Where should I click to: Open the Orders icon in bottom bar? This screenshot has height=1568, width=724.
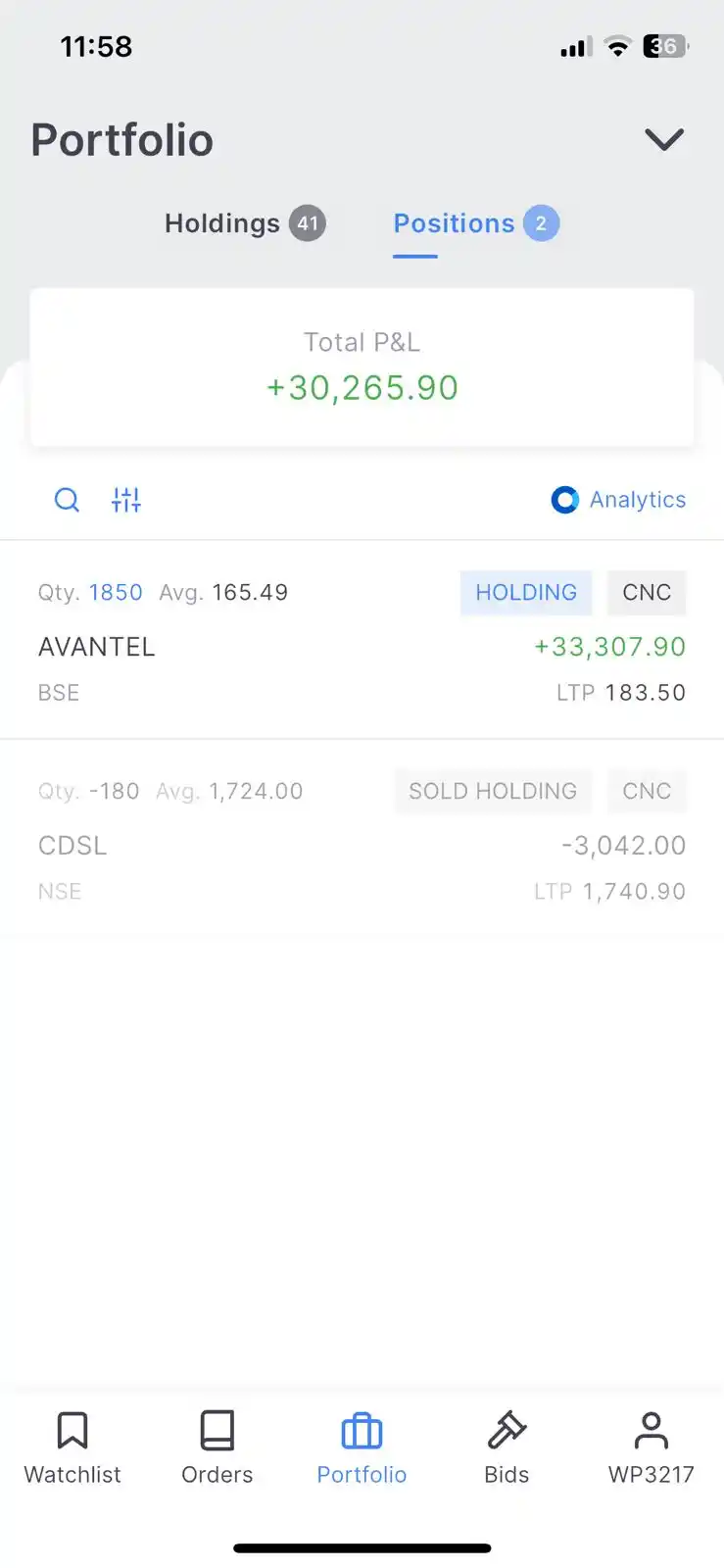217,1445
